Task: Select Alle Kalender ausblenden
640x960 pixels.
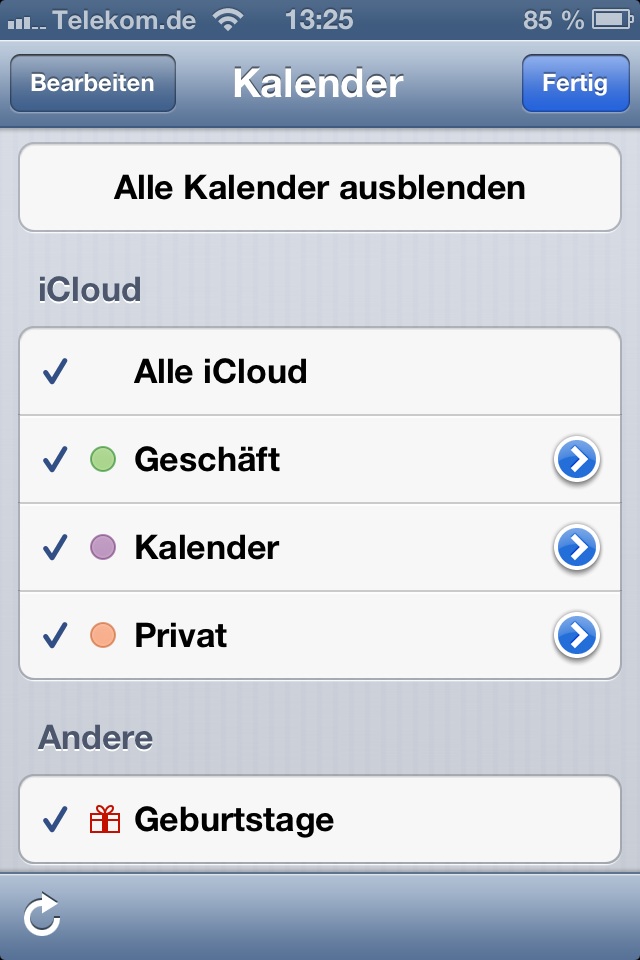Action: coord(320,188)
